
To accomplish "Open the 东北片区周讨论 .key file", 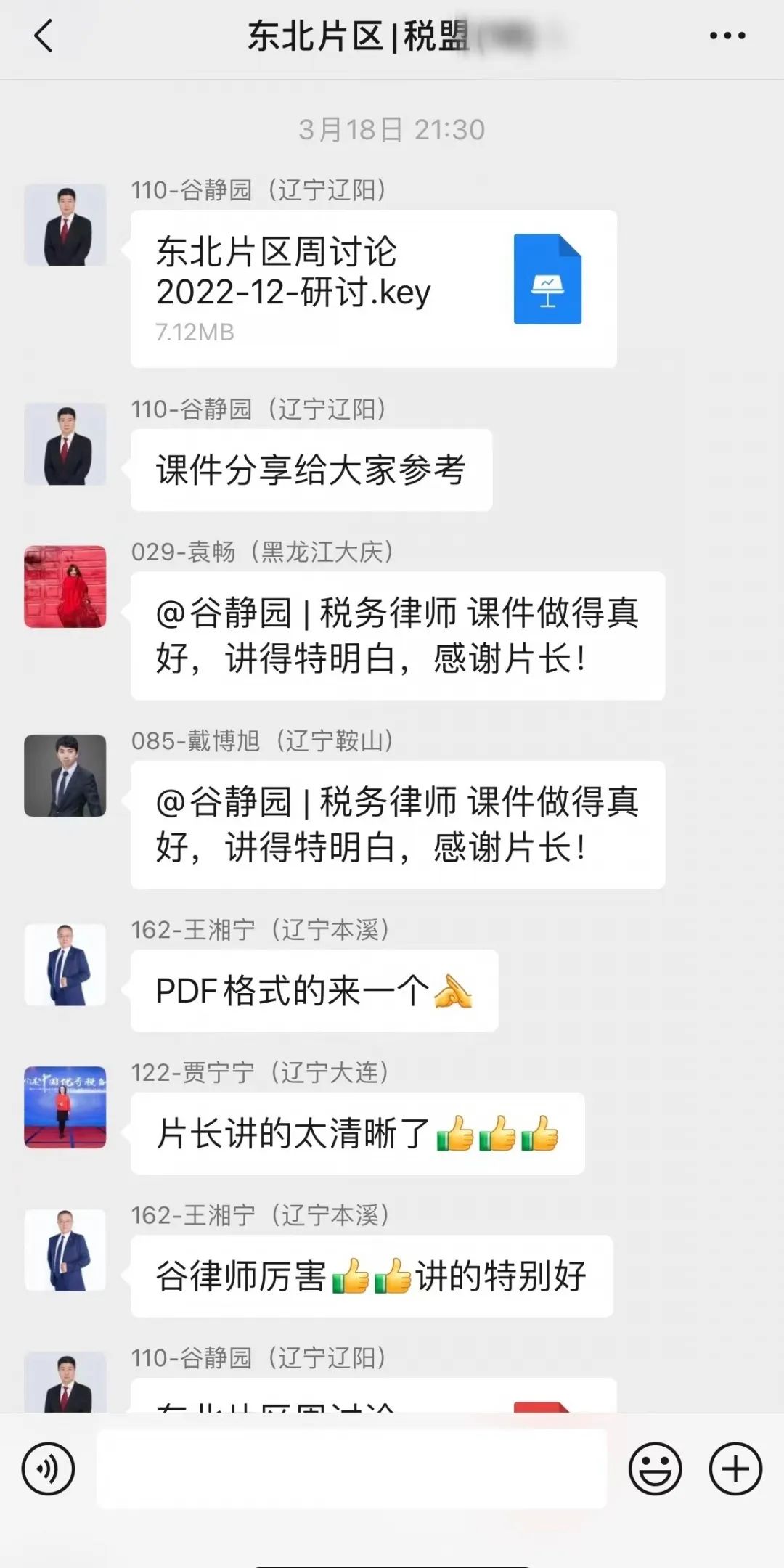I will (373, 288).
